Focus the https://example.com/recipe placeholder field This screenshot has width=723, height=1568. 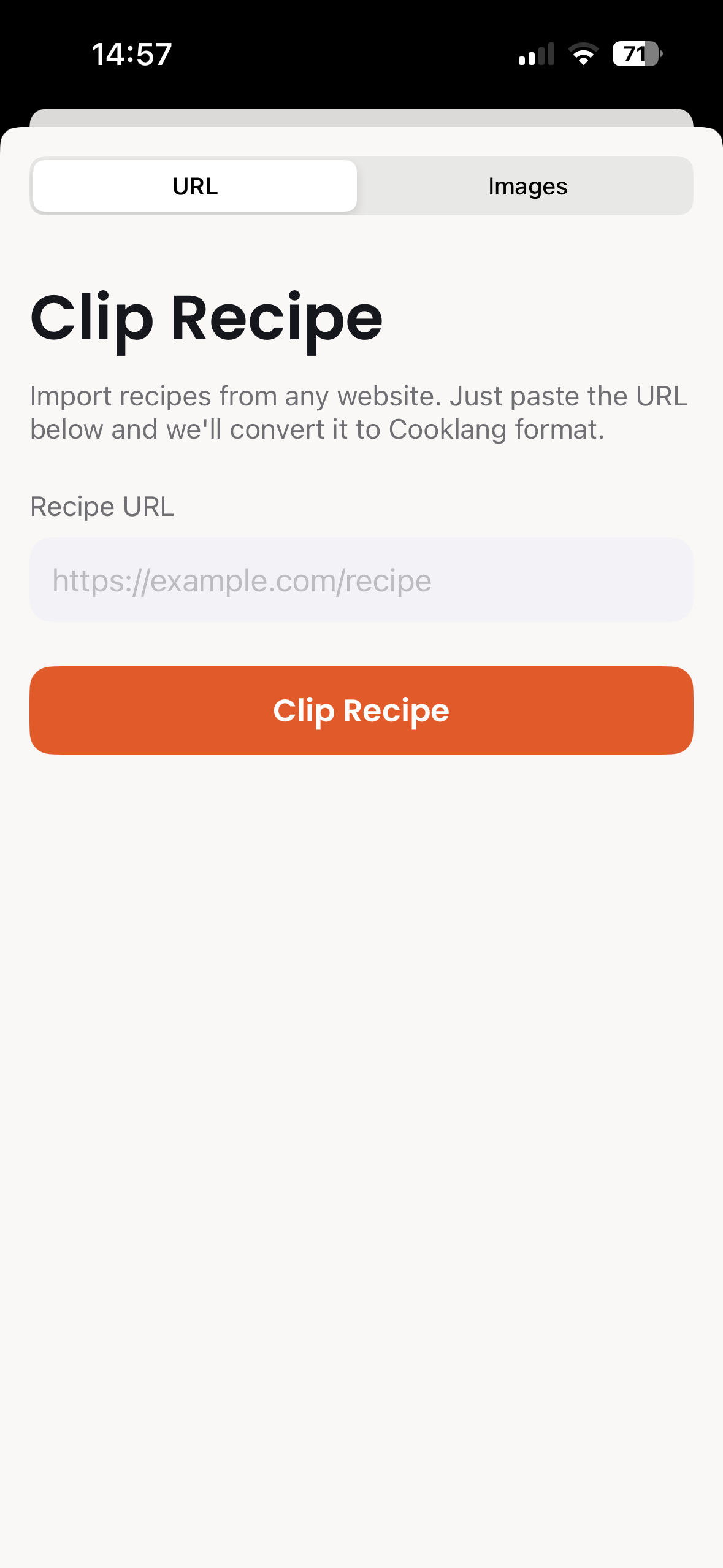pyautogui.click(x=361, y=580)
